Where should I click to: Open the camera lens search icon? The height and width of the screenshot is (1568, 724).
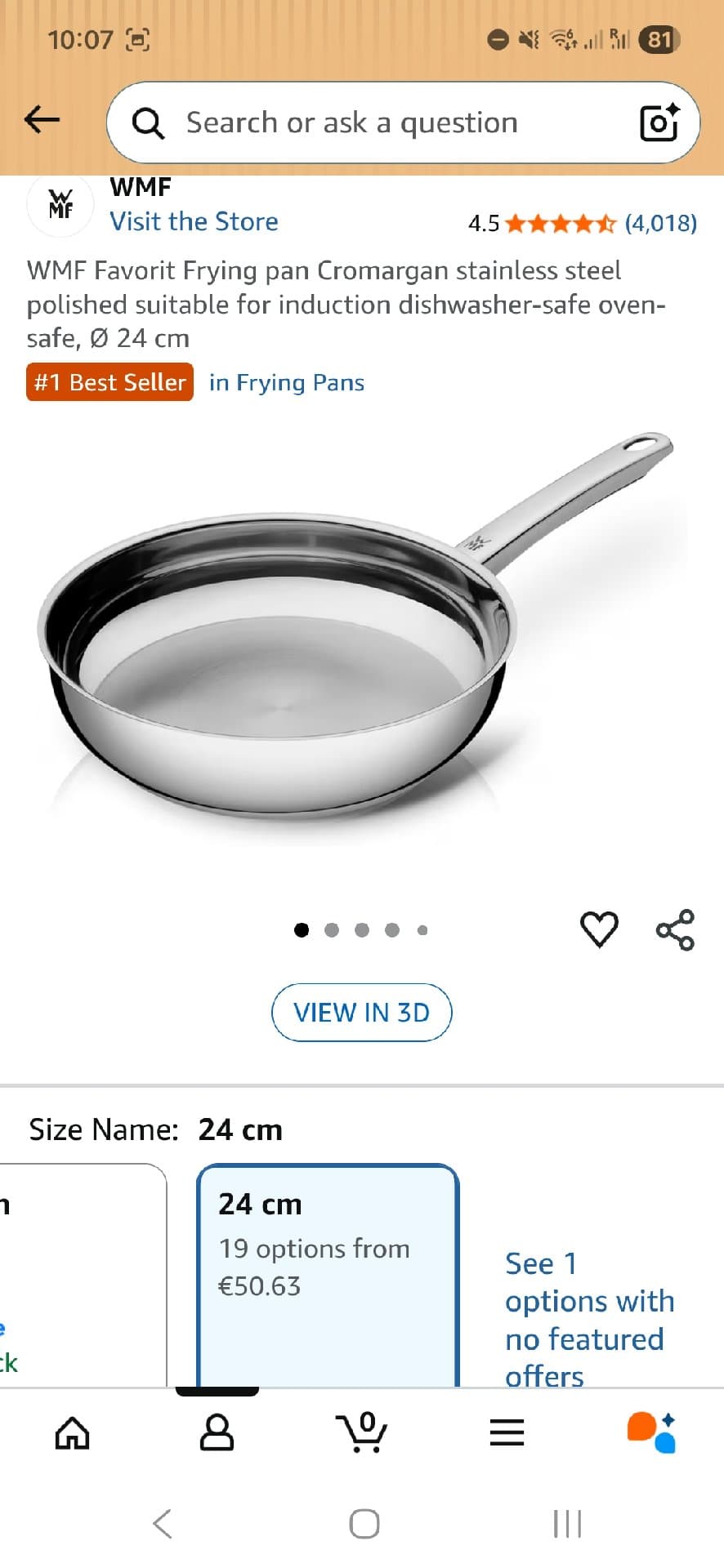click(x=659, y=122)
